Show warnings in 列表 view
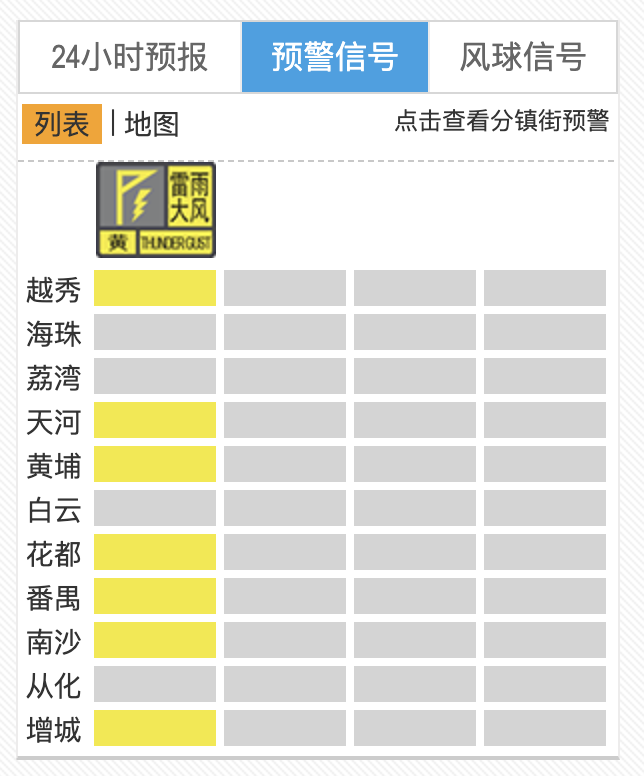Viewport: 644px width, 776px height. 62,124
